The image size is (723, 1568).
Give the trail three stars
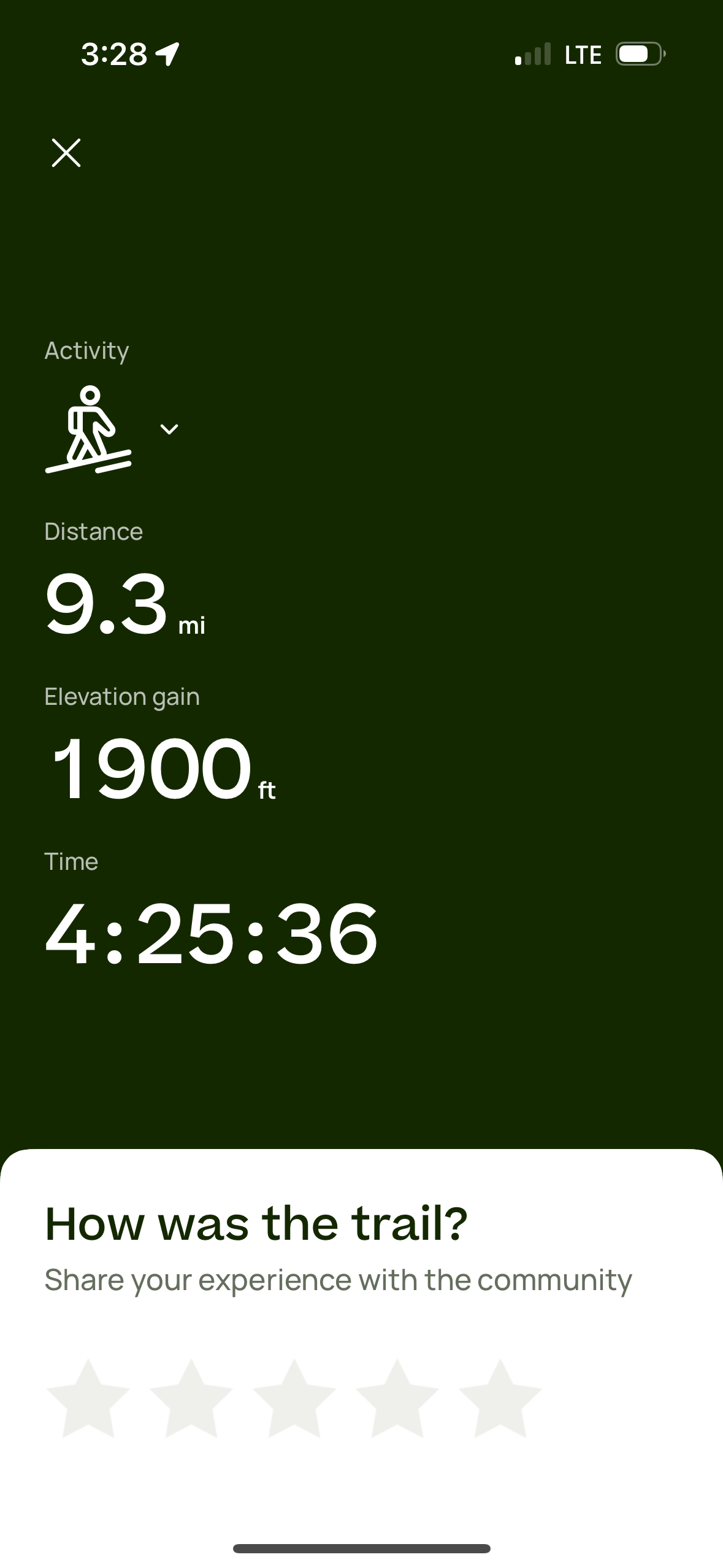[294, 1399]
